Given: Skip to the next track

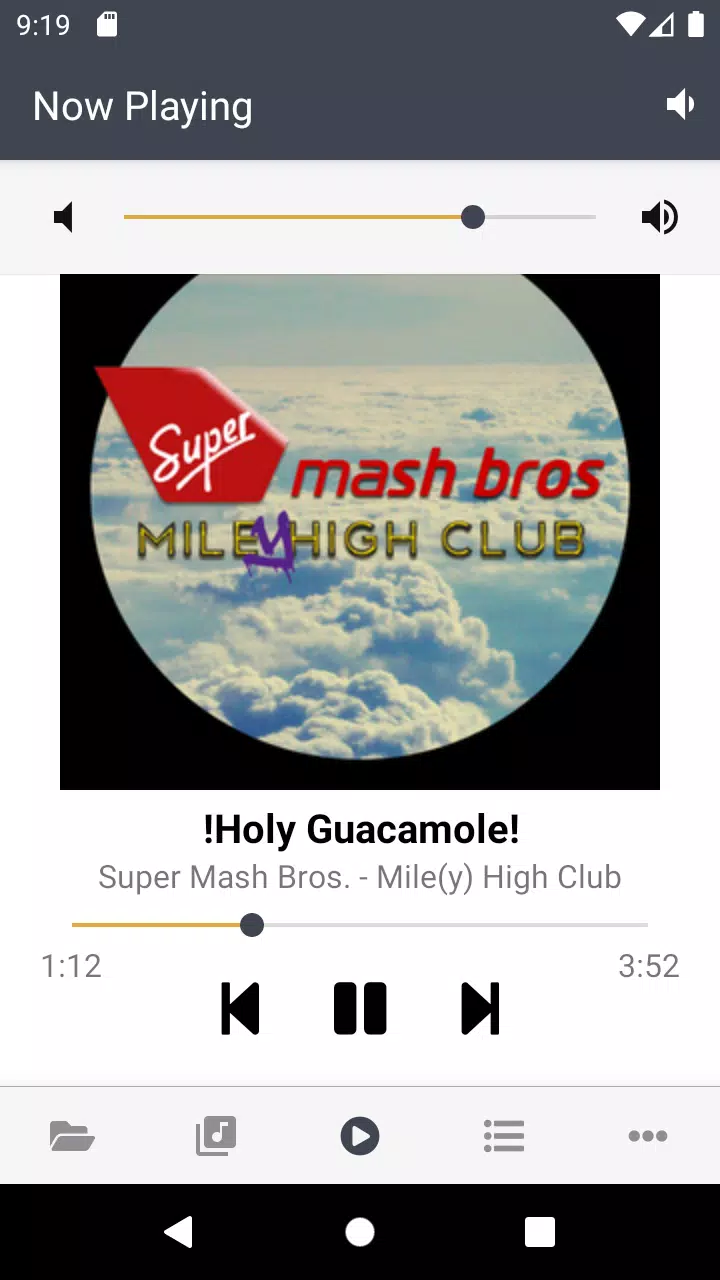Looking at the screenshot, I should pos(480,1008).
